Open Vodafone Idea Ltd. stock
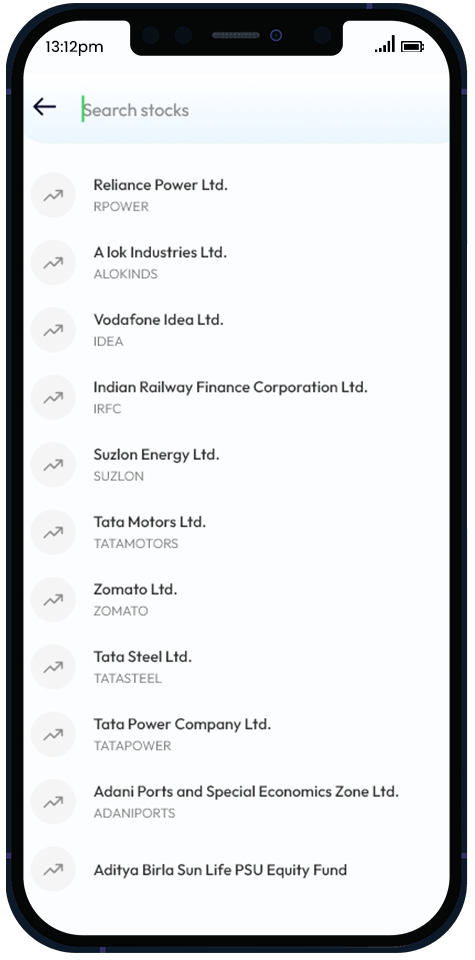The width and height of the screenshot is (475, 960). click(x=236, y=330)
